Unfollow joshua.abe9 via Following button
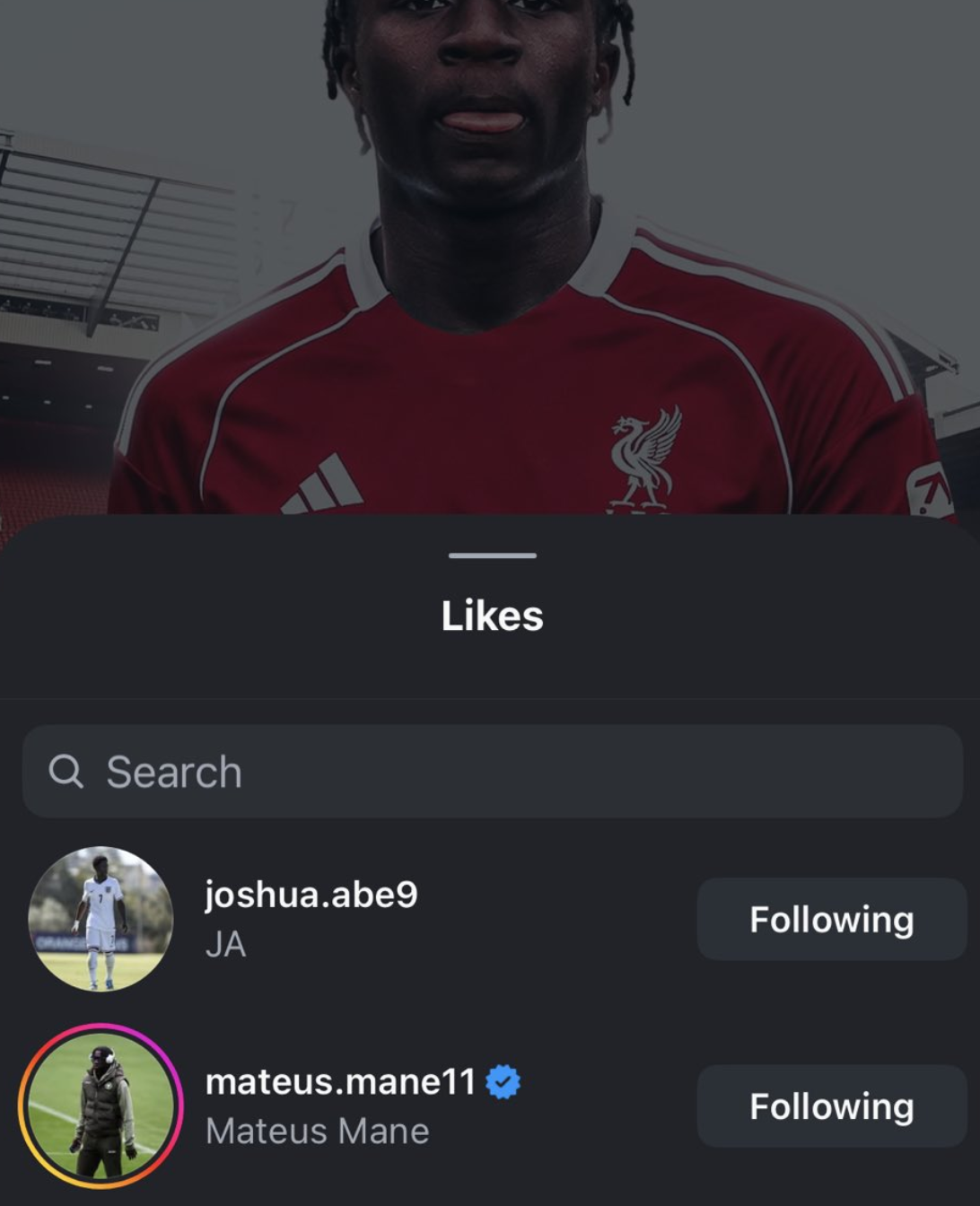The width and height of the screenshot is (980, 1206). pos(831,920)
